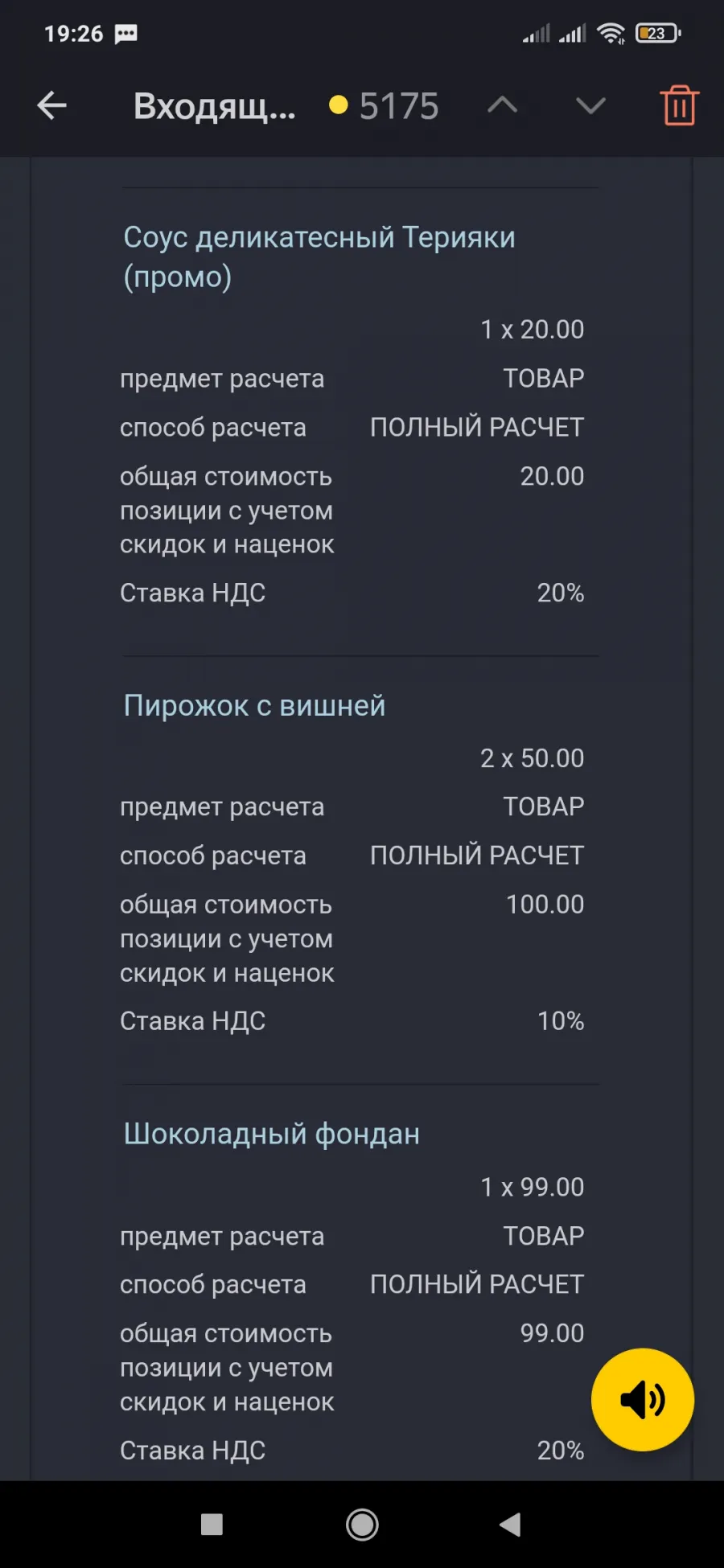Go to next message with down chevron

pos(591,105)
